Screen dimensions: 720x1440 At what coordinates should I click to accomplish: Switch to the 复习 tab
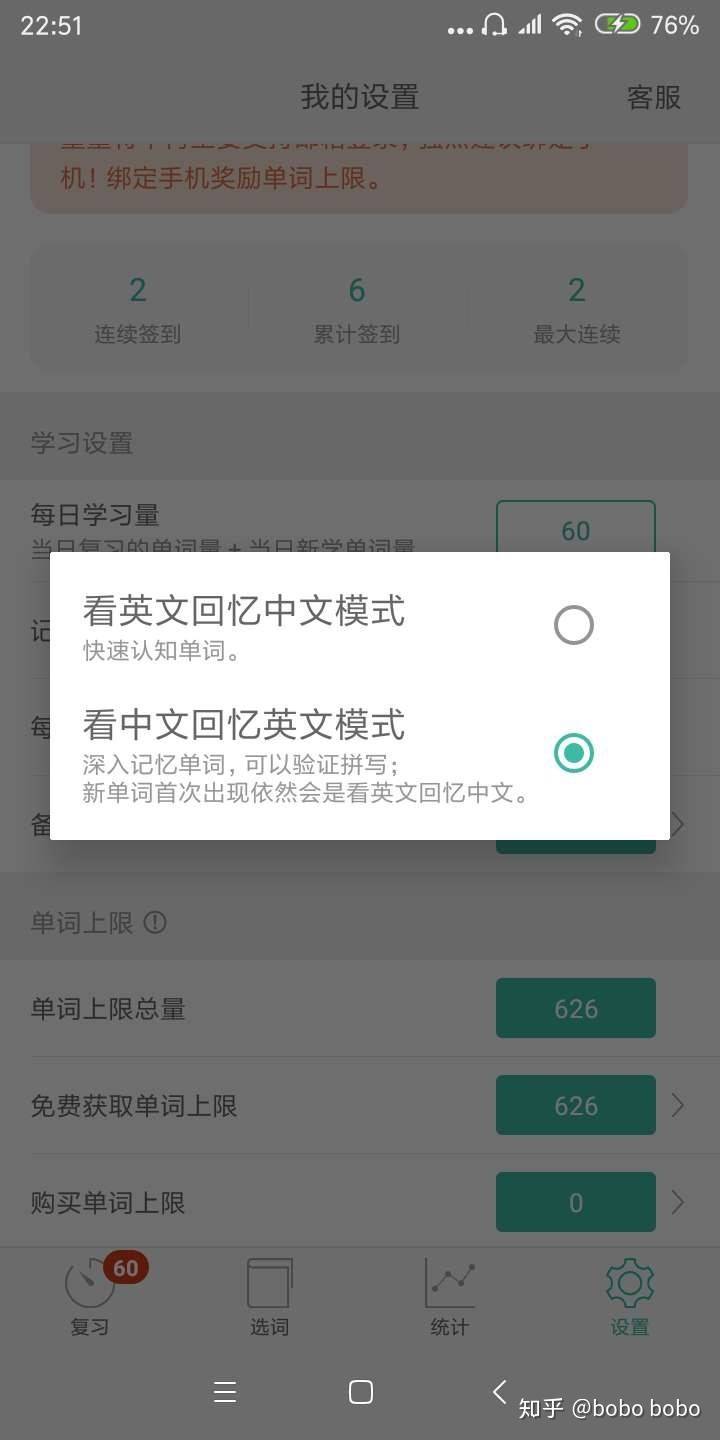(x=90, y=1296)
